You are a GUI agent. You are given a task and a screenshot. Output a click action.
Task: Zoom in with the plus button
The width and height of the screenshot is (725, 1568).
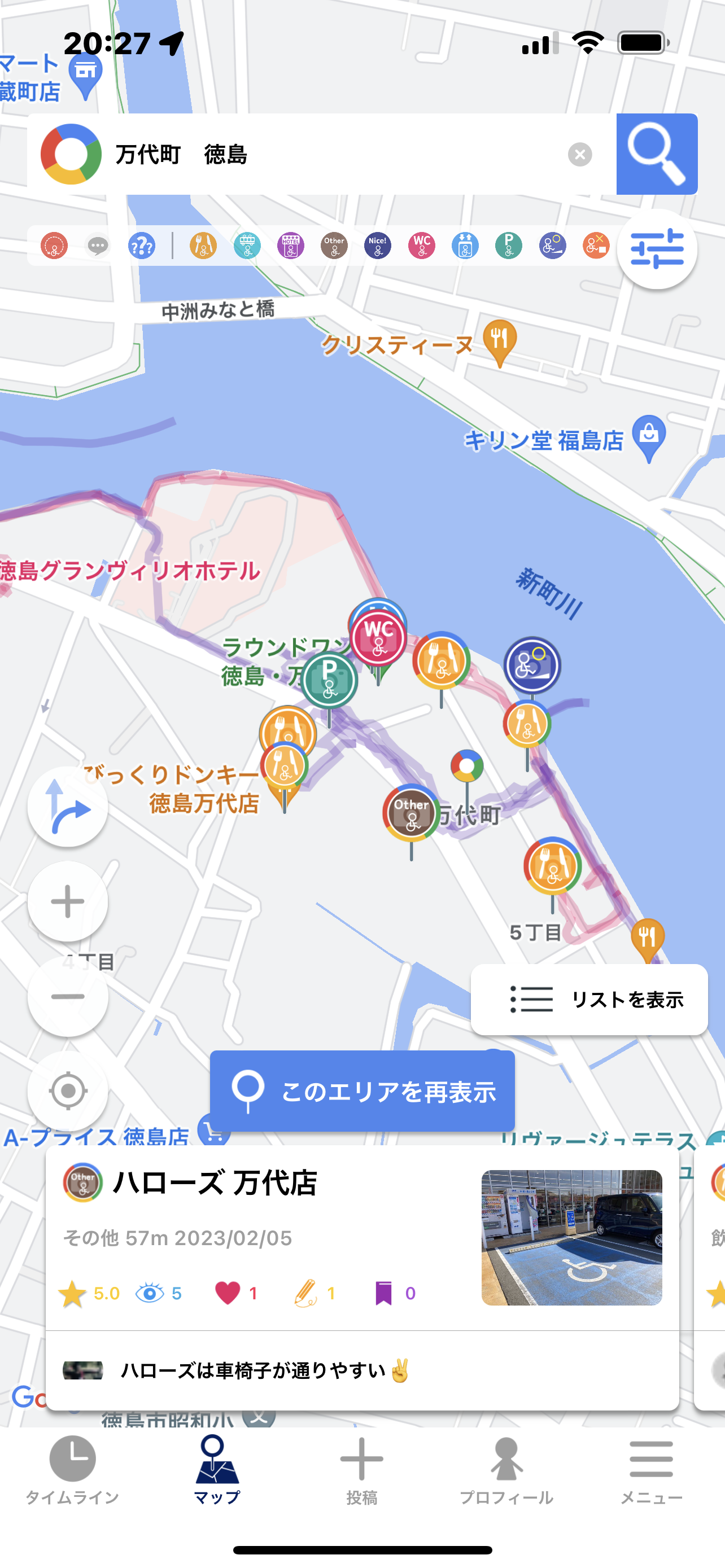click(x=68, y=901)
